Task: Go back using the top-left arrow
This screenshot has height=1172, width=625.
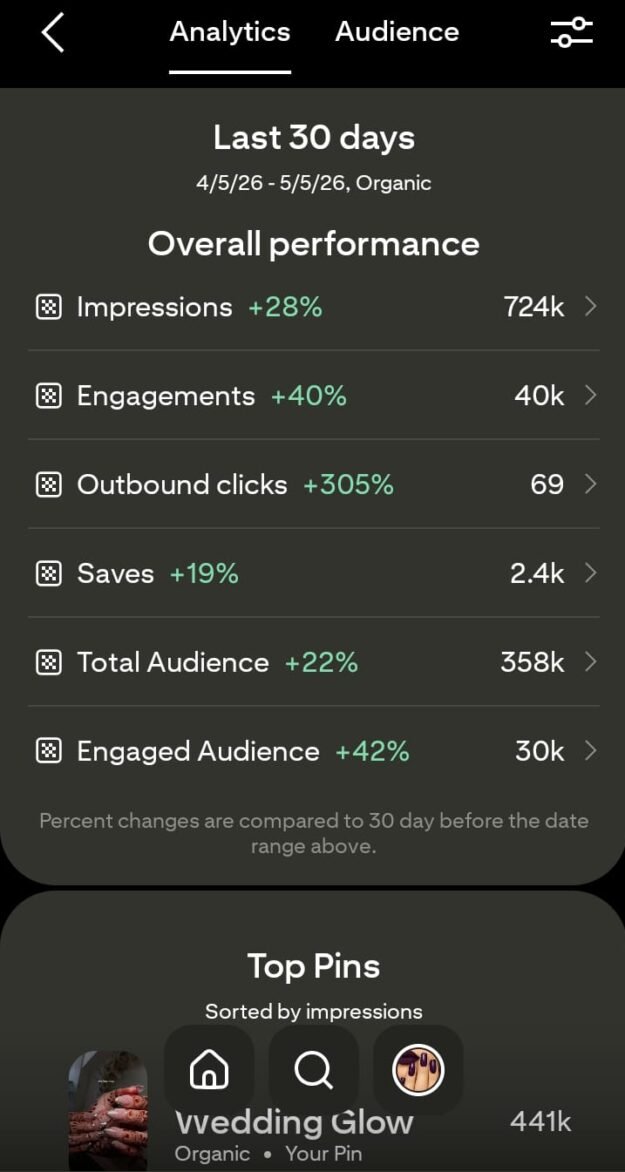Action: tap(53, 34)
